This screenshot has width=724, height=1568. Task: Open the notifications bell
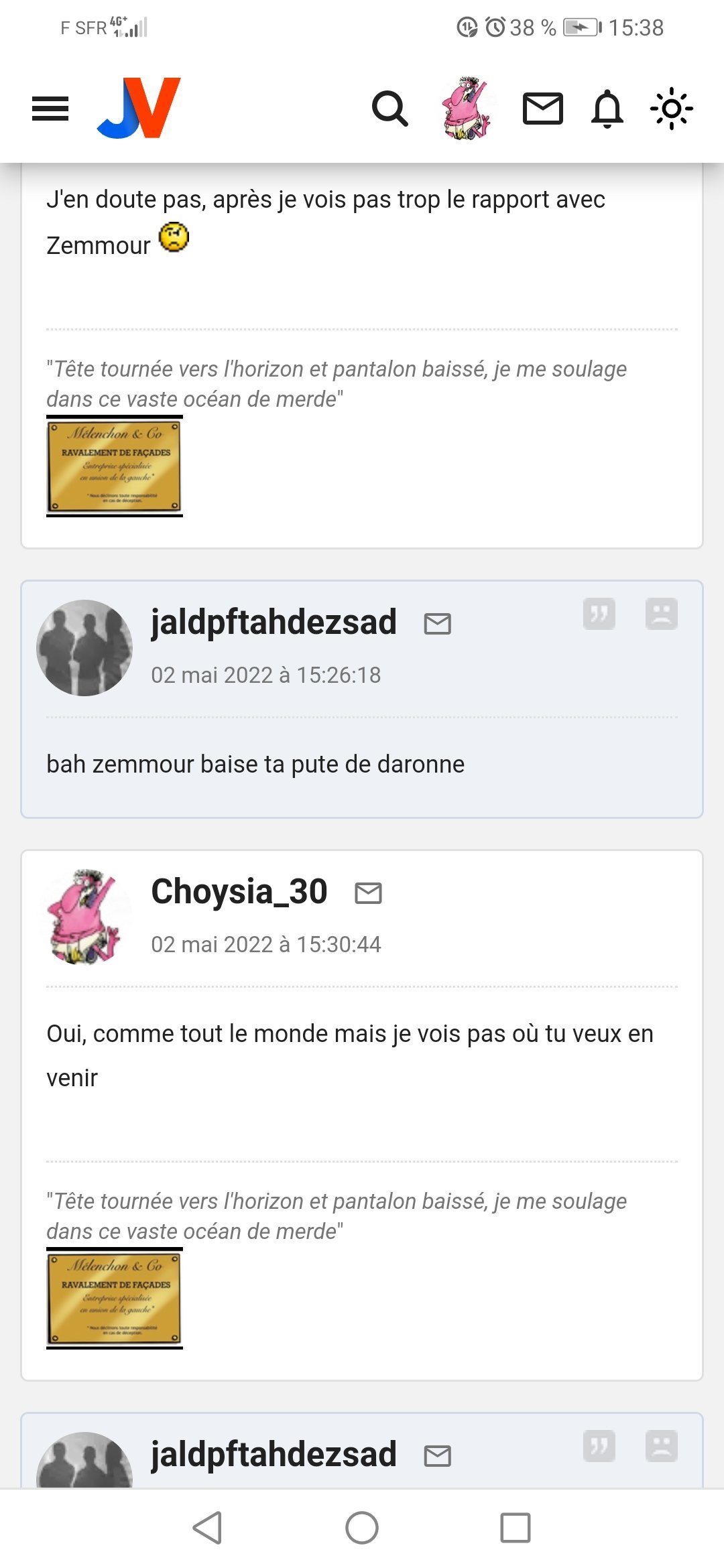click(607, 109)
